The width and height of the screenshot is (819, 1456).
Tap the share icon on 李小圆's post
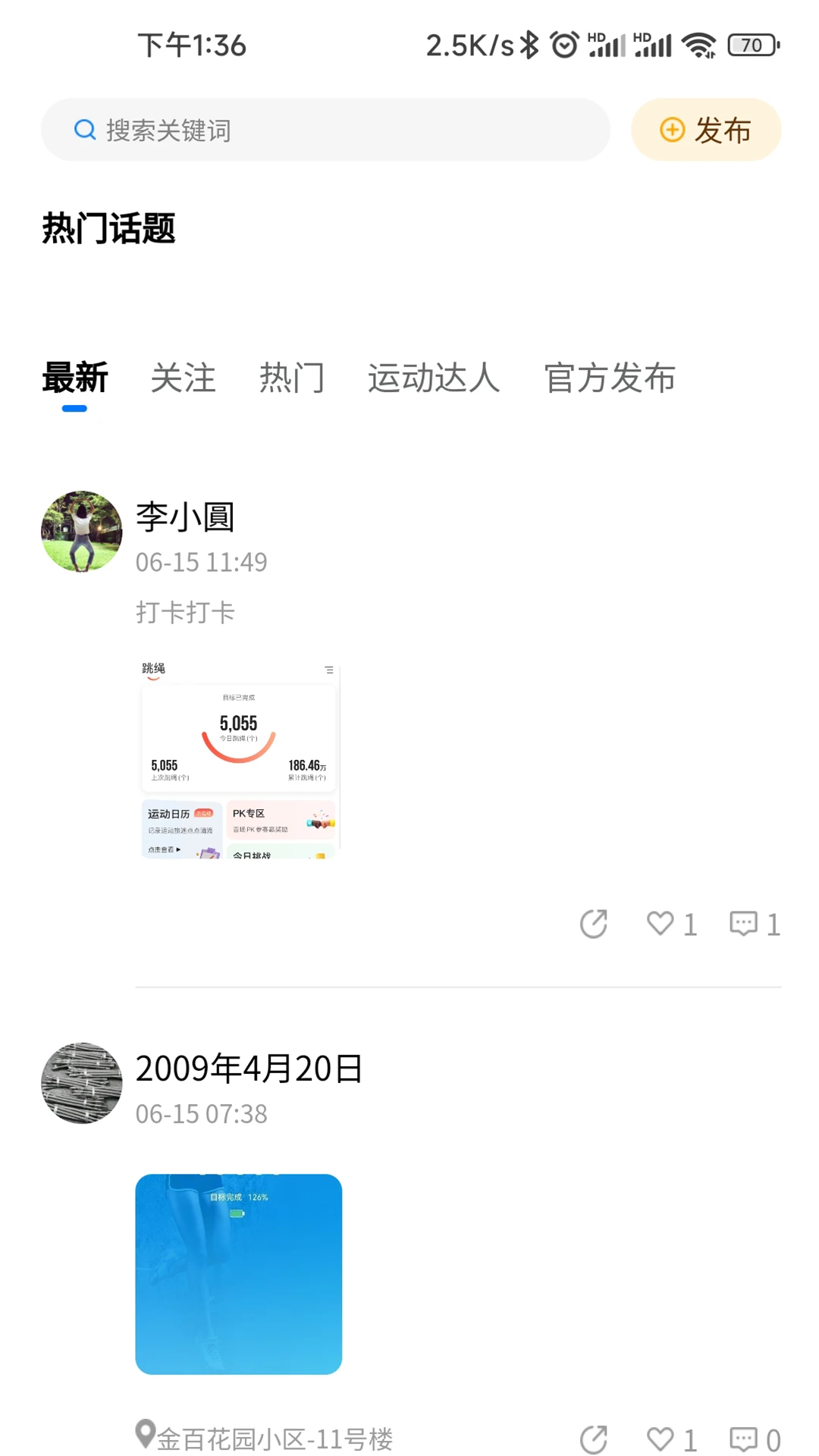click(595, 924)
